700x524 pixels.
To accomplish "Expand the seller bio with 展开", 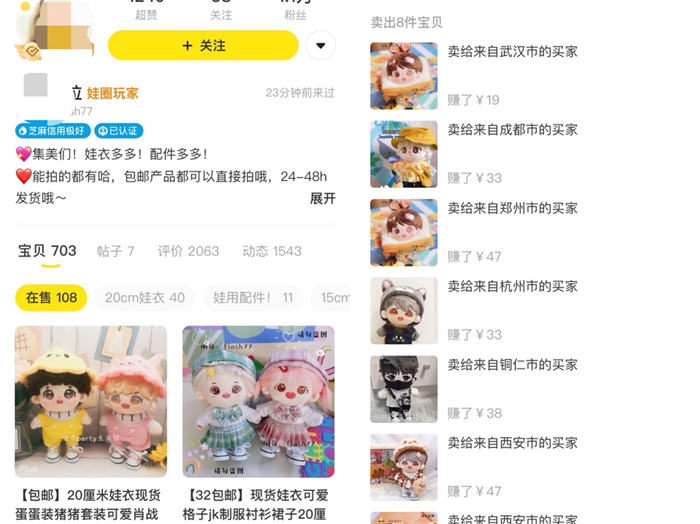I will pyautogui.click(x=322, y=198).
